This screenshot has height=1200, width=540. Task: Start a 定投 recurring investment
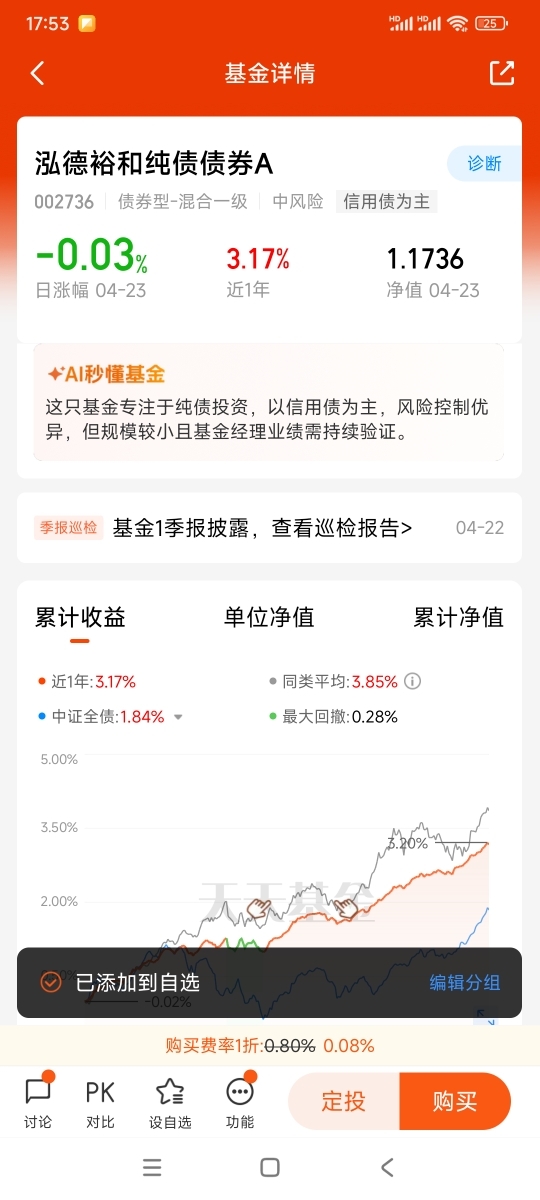tap(343, 1102)
